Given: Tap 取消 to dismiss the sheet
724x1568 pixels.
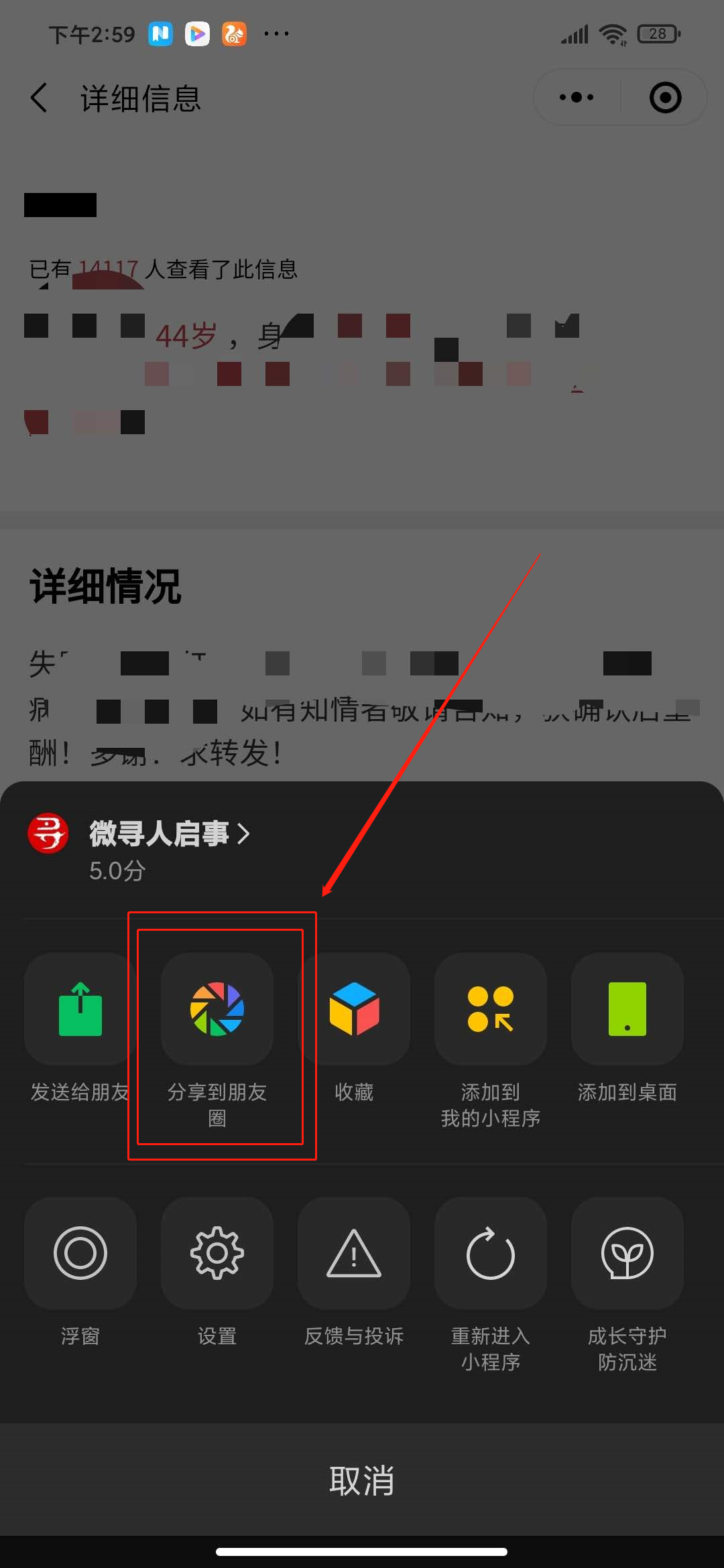Looking at the screenshot, I should [x=362, y=1481].
